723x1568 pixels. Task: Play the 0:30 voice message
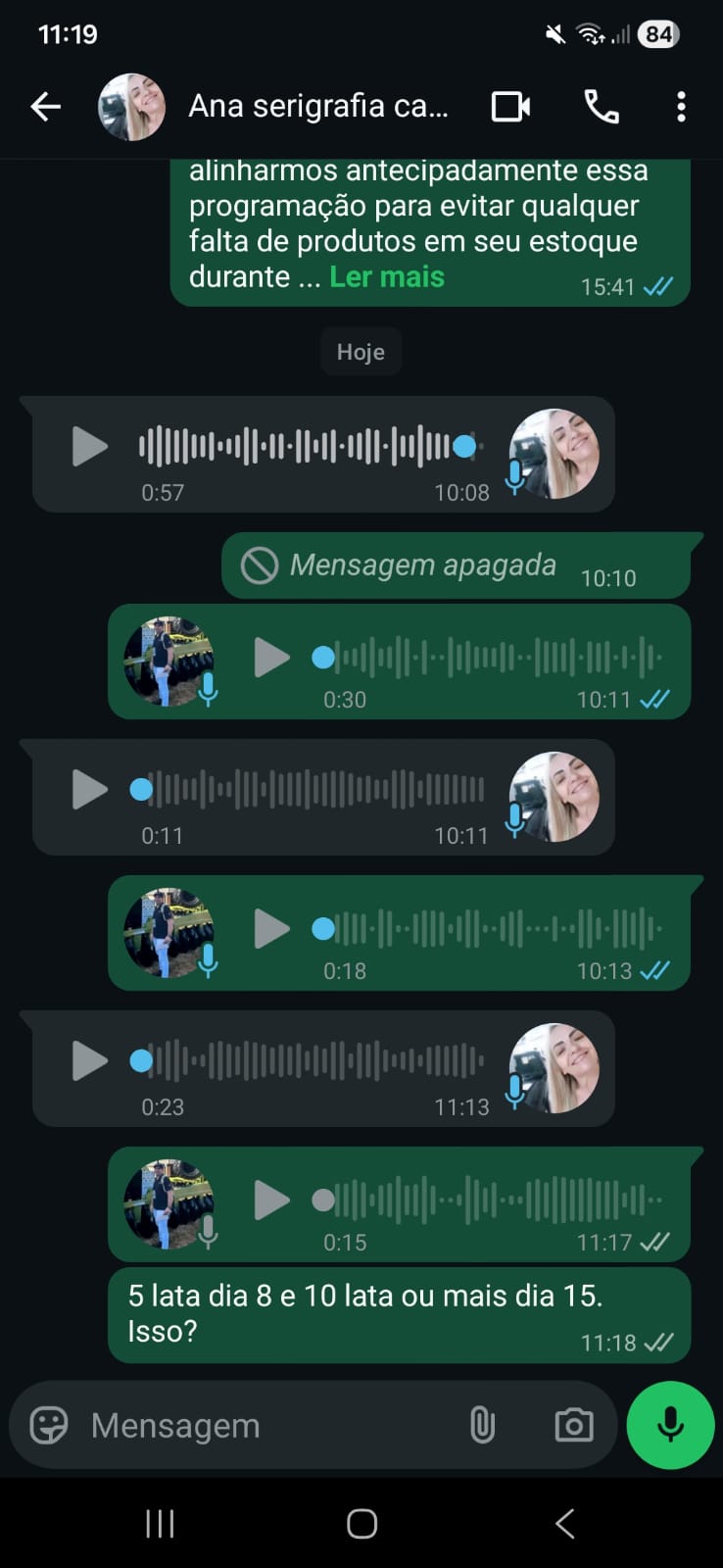tap(271, 657)
